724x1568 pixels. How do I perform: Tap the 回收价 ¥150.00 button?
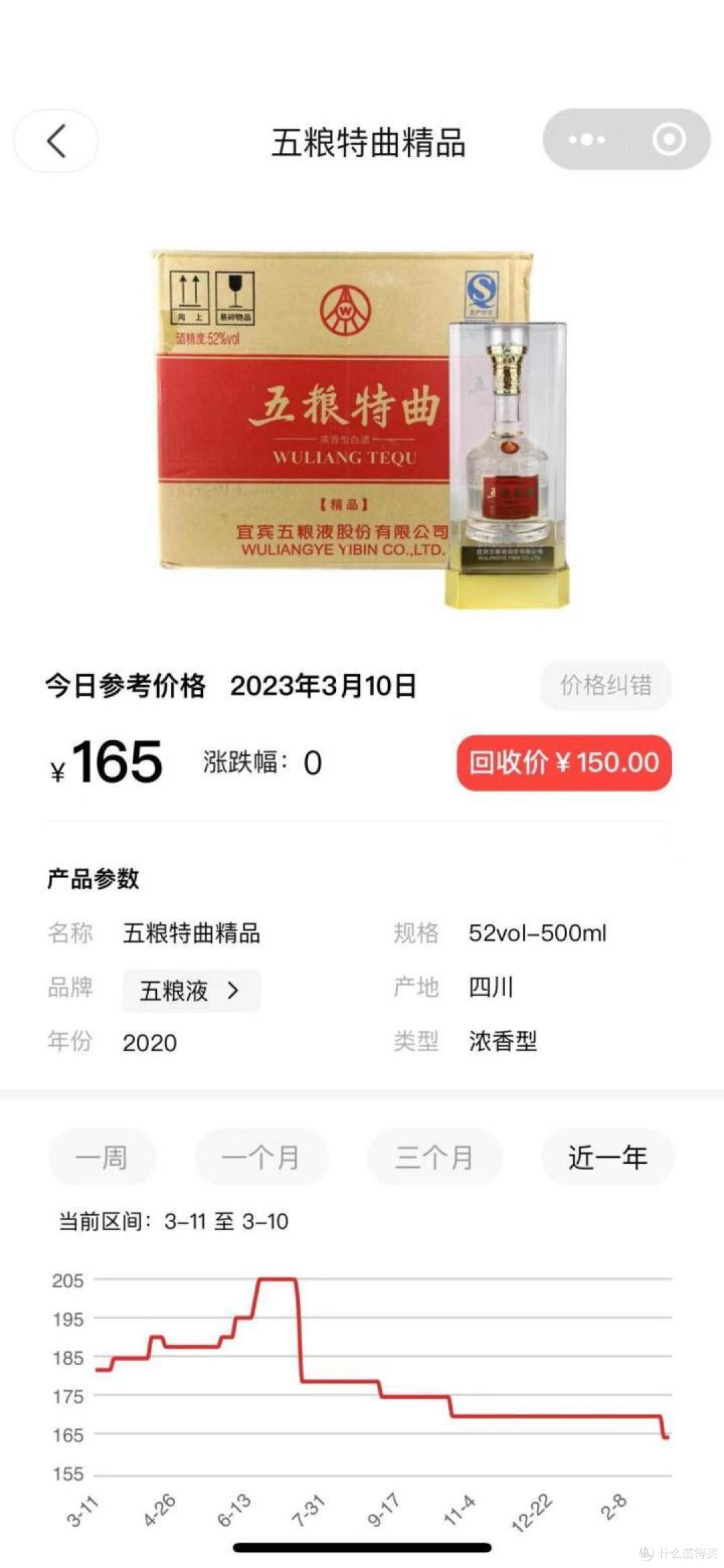click(564, 763)
